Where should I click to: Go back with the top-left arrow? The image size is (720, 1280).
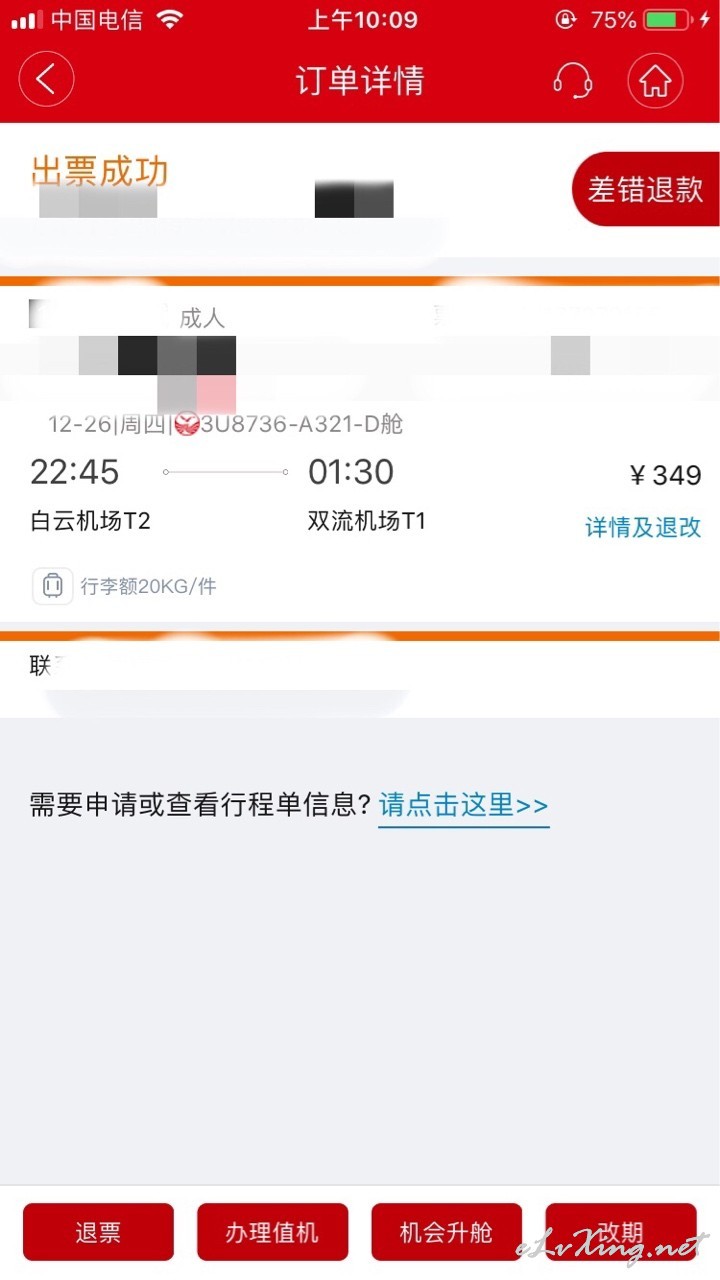click(x=46, y=79)
